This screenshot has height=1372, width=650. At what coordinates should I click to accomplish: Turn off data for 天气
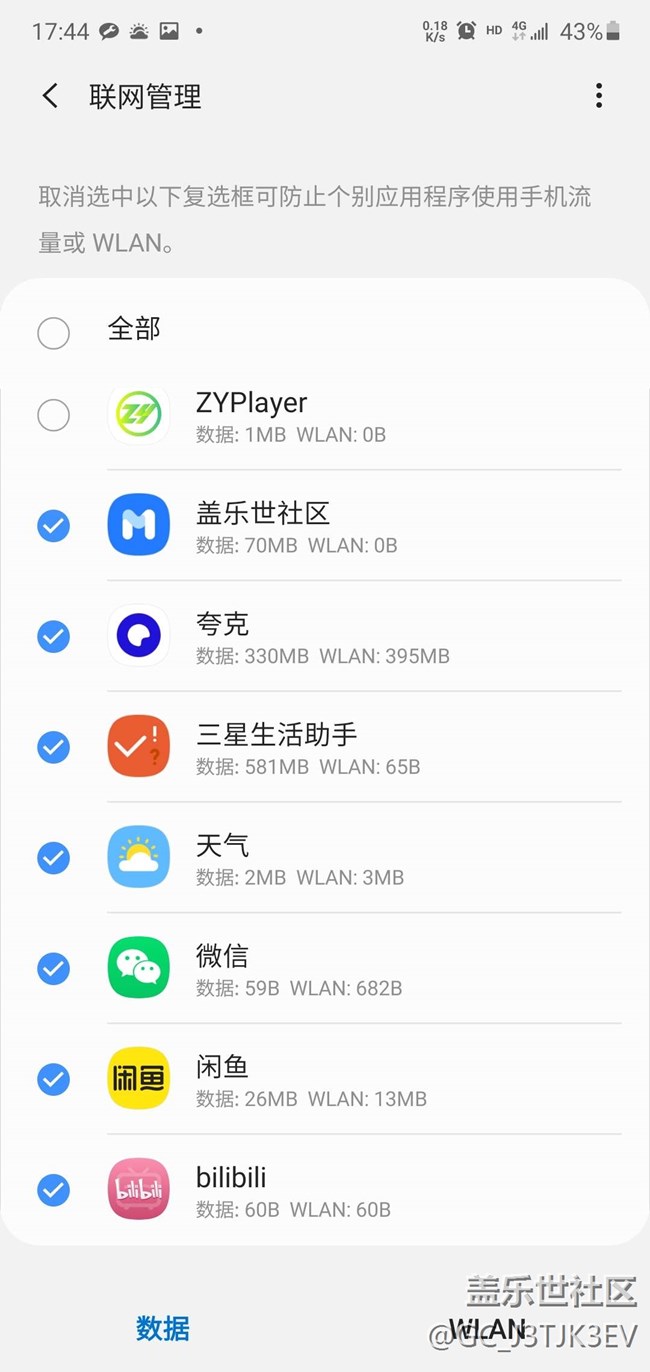(53, 858)
